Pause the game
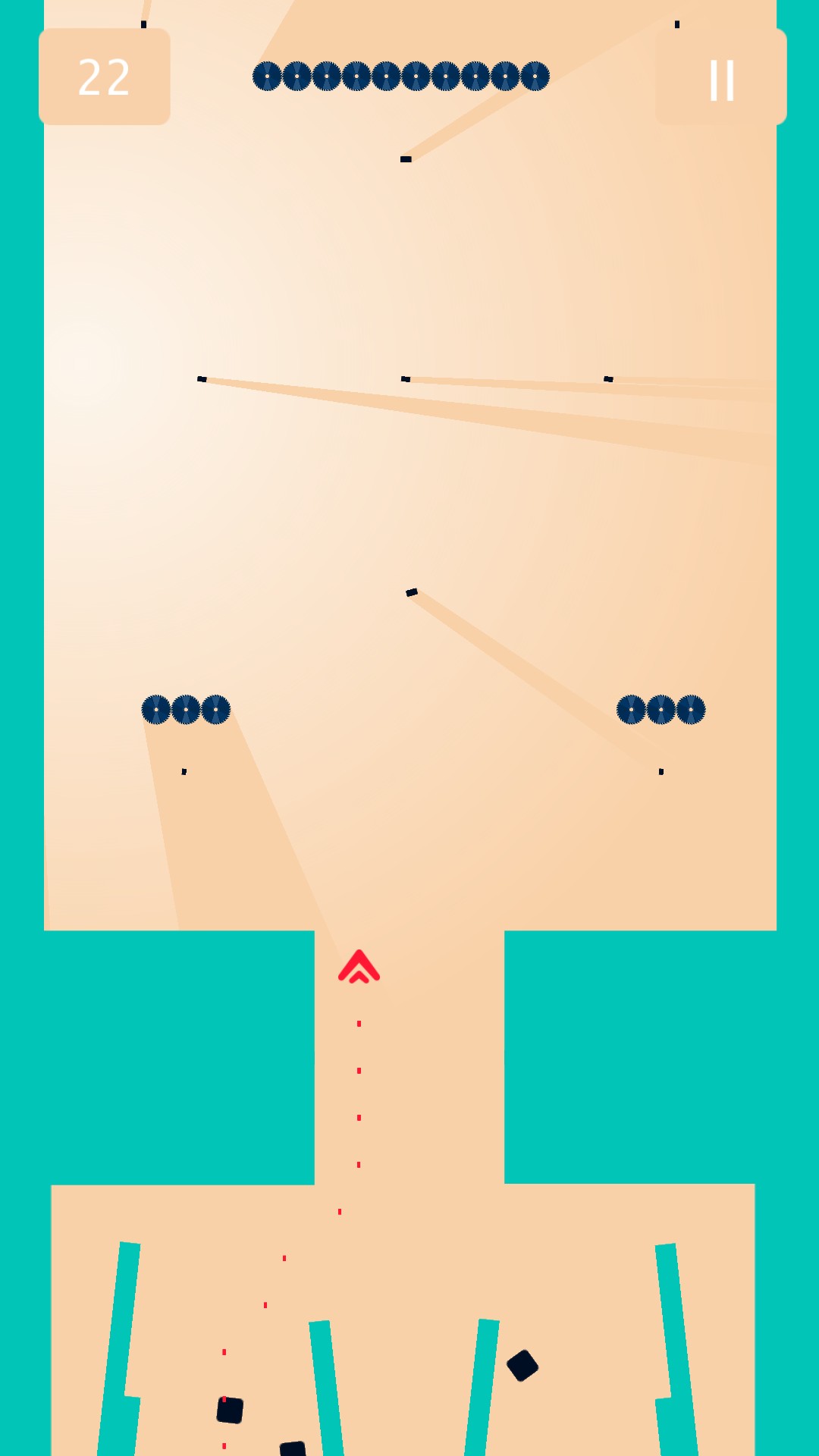This screenshot has height=1456, width=819. [x=721, y=79]
